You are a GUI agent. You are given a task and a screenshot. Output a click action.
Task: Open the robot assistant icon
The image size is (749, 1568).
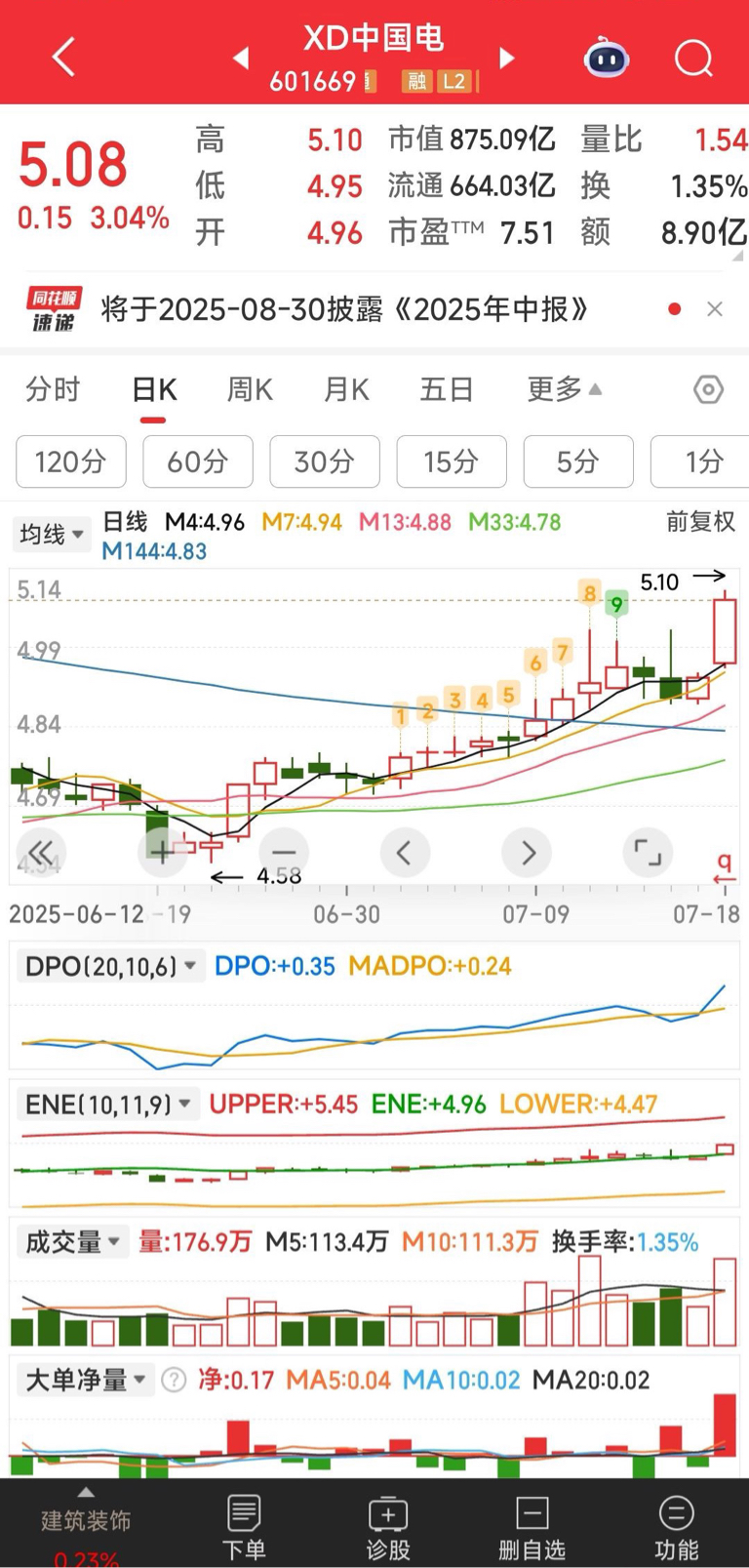pos(606,58)
